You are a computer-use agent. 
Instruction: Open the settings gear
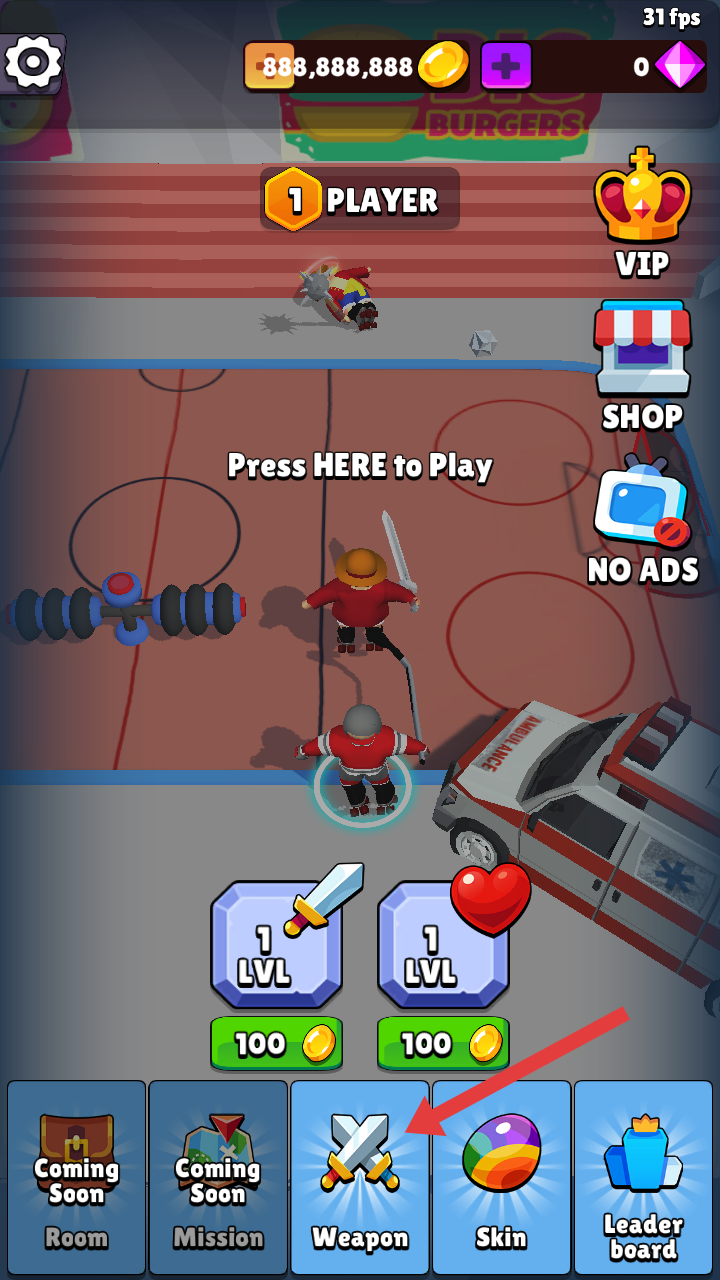pos(32,64)
